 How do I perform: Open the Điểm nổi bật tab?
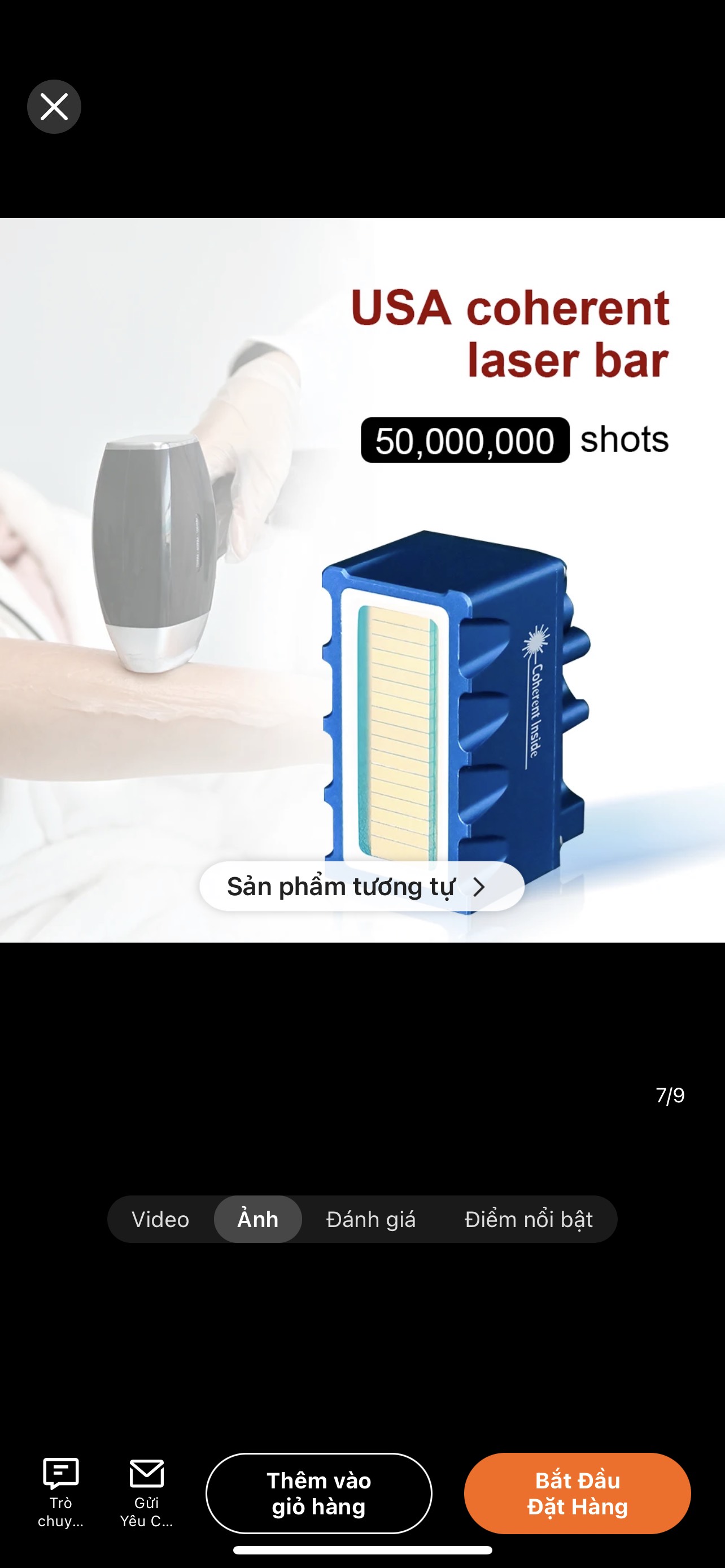529,1219
